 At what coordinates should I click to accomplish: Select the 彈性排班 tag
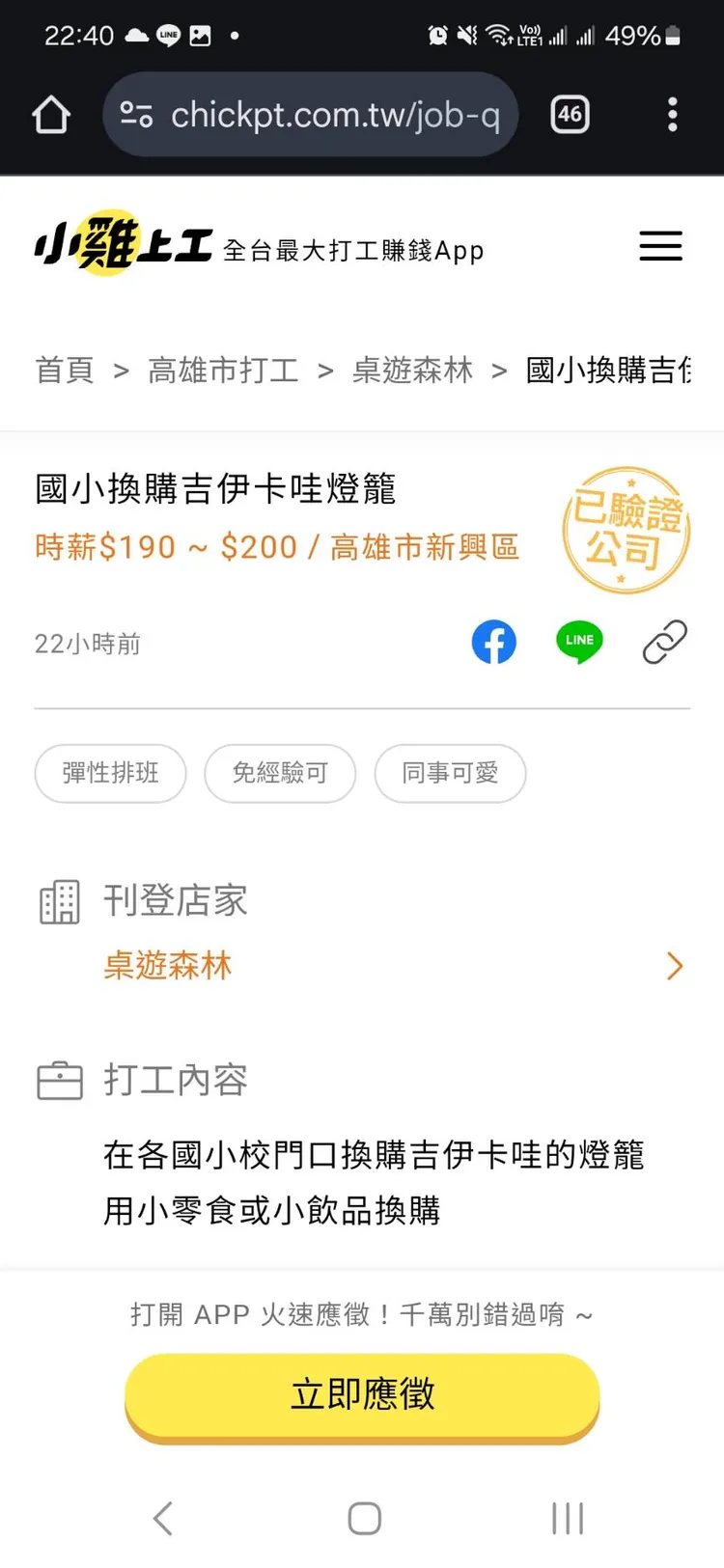pyautogui.click(x=109, y=773)
